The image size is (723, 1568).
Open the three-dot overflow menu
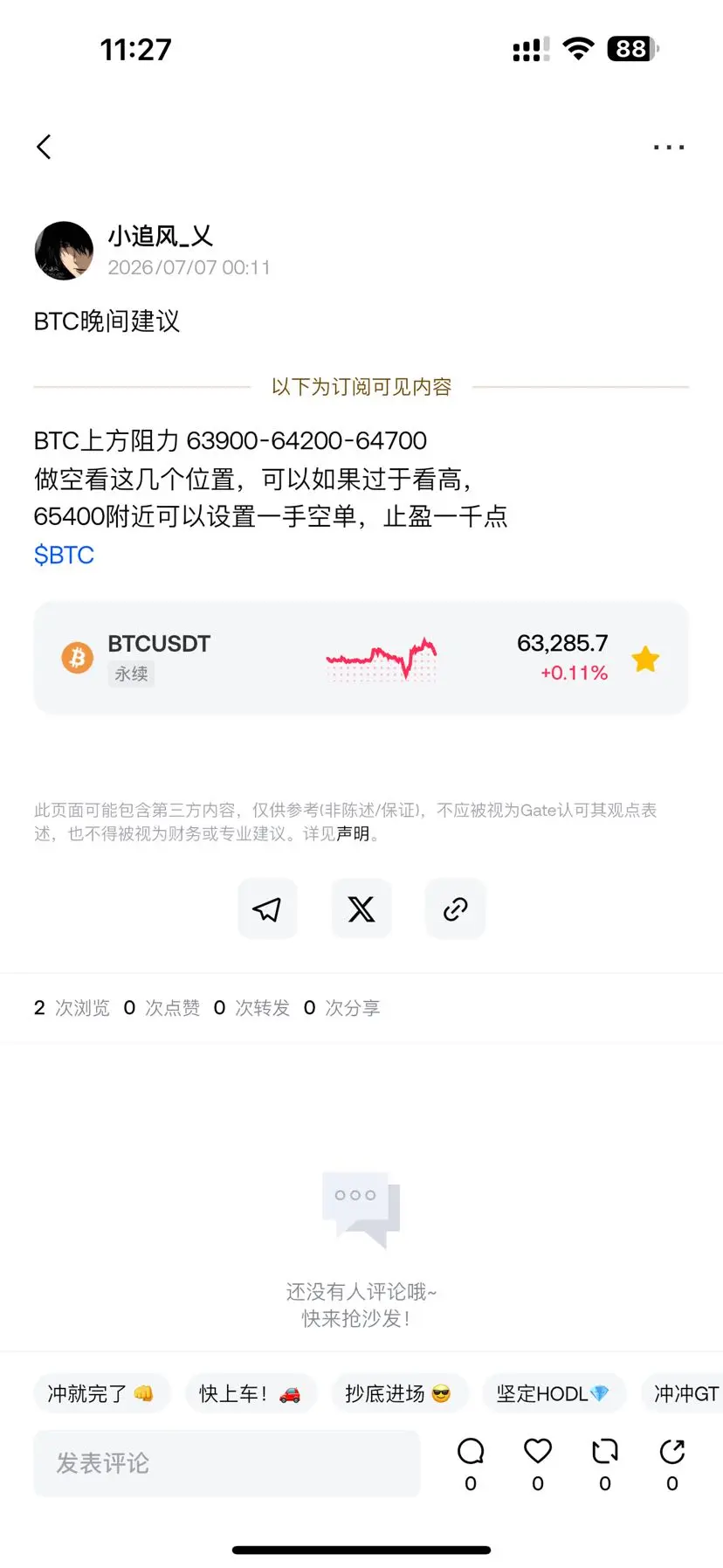click(x=669, y=148)
